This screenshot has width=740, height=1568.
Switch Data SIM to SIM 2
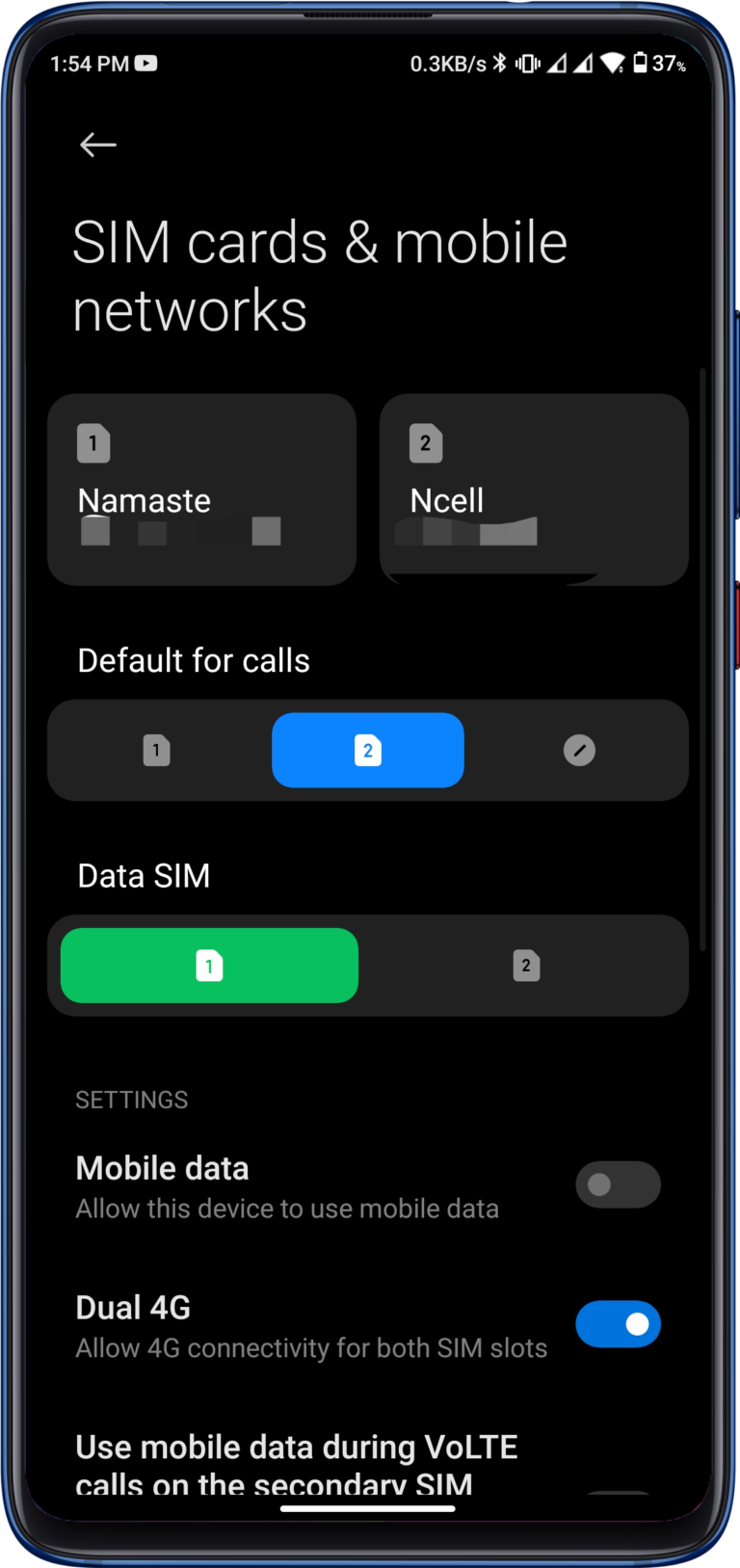pos(526,965)
